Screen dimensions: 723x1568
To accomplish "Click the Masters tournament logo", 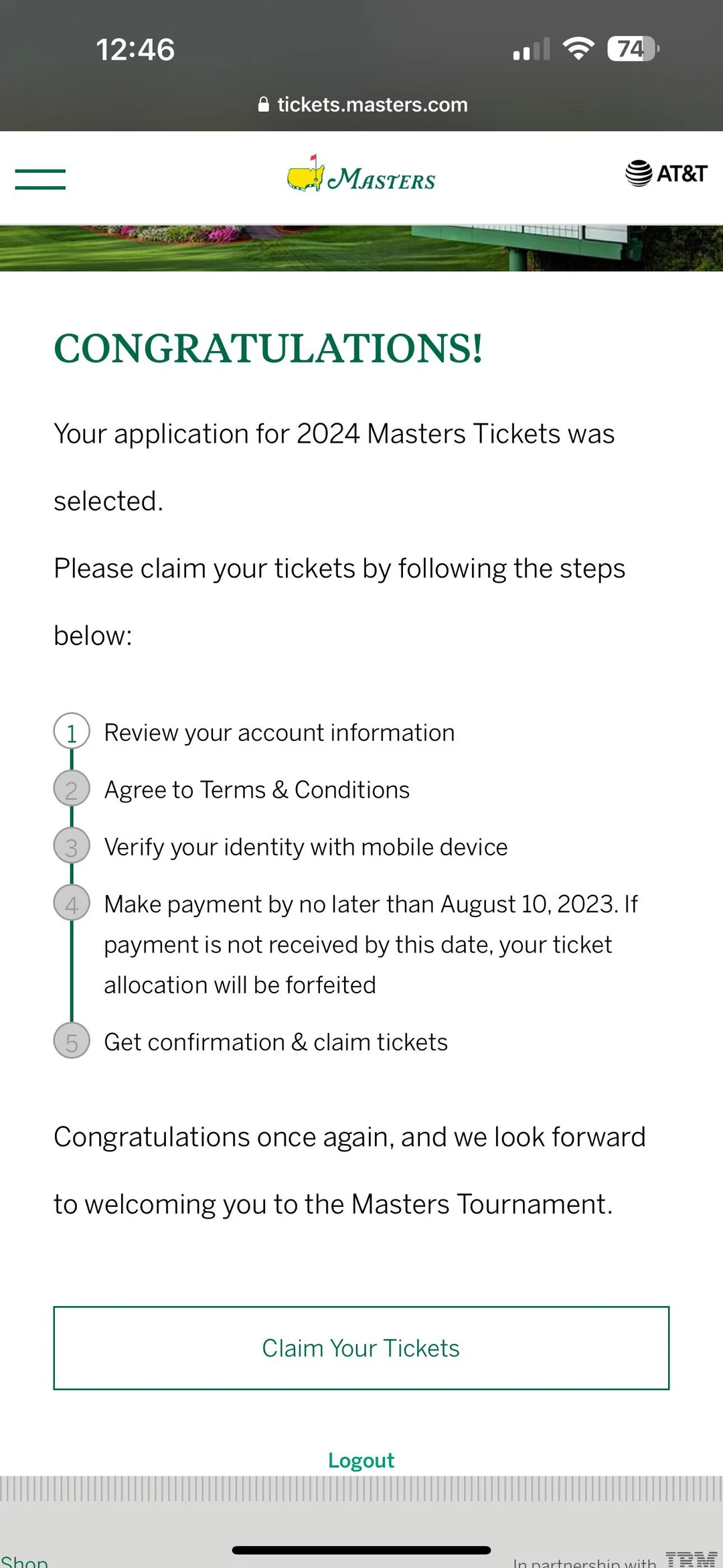I will (x=360, y=177).
